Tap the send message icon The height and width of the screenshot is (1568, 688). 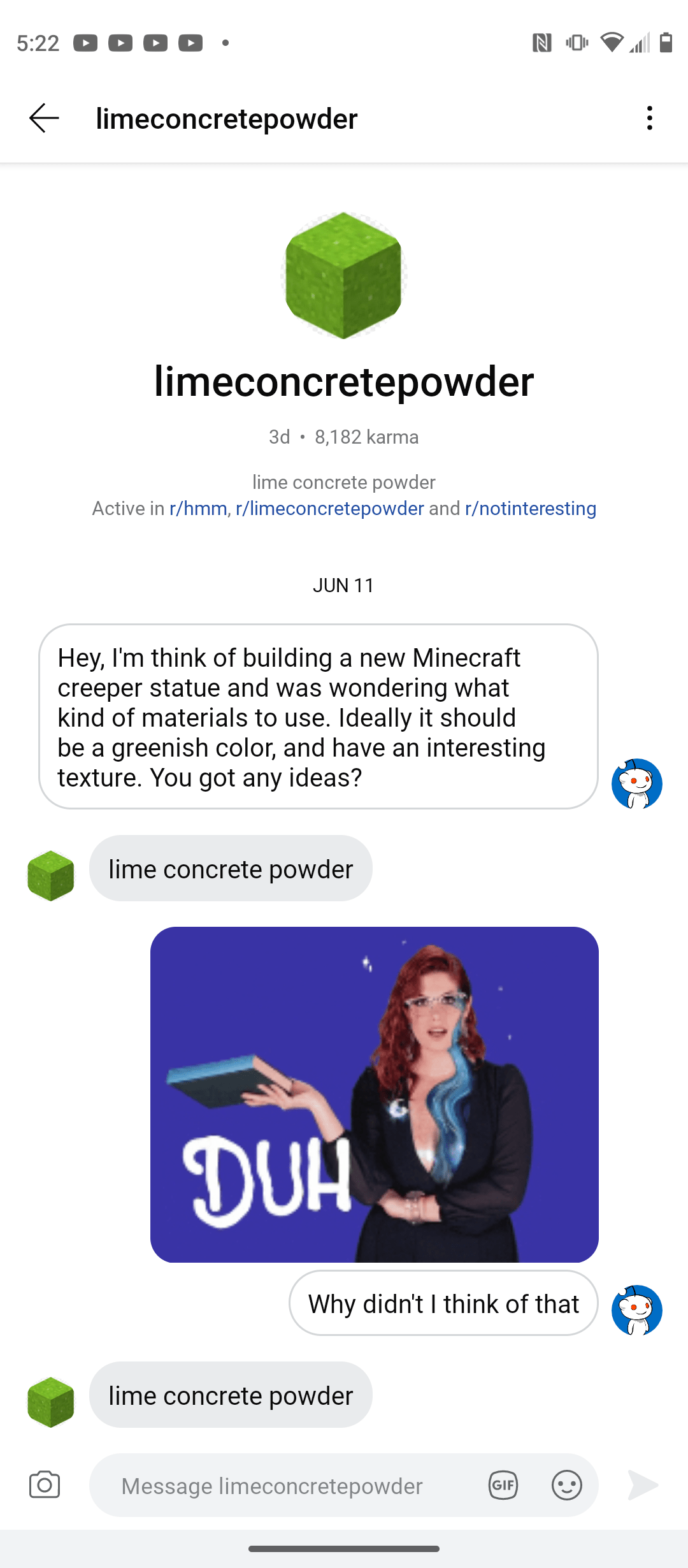point(643,1485)
